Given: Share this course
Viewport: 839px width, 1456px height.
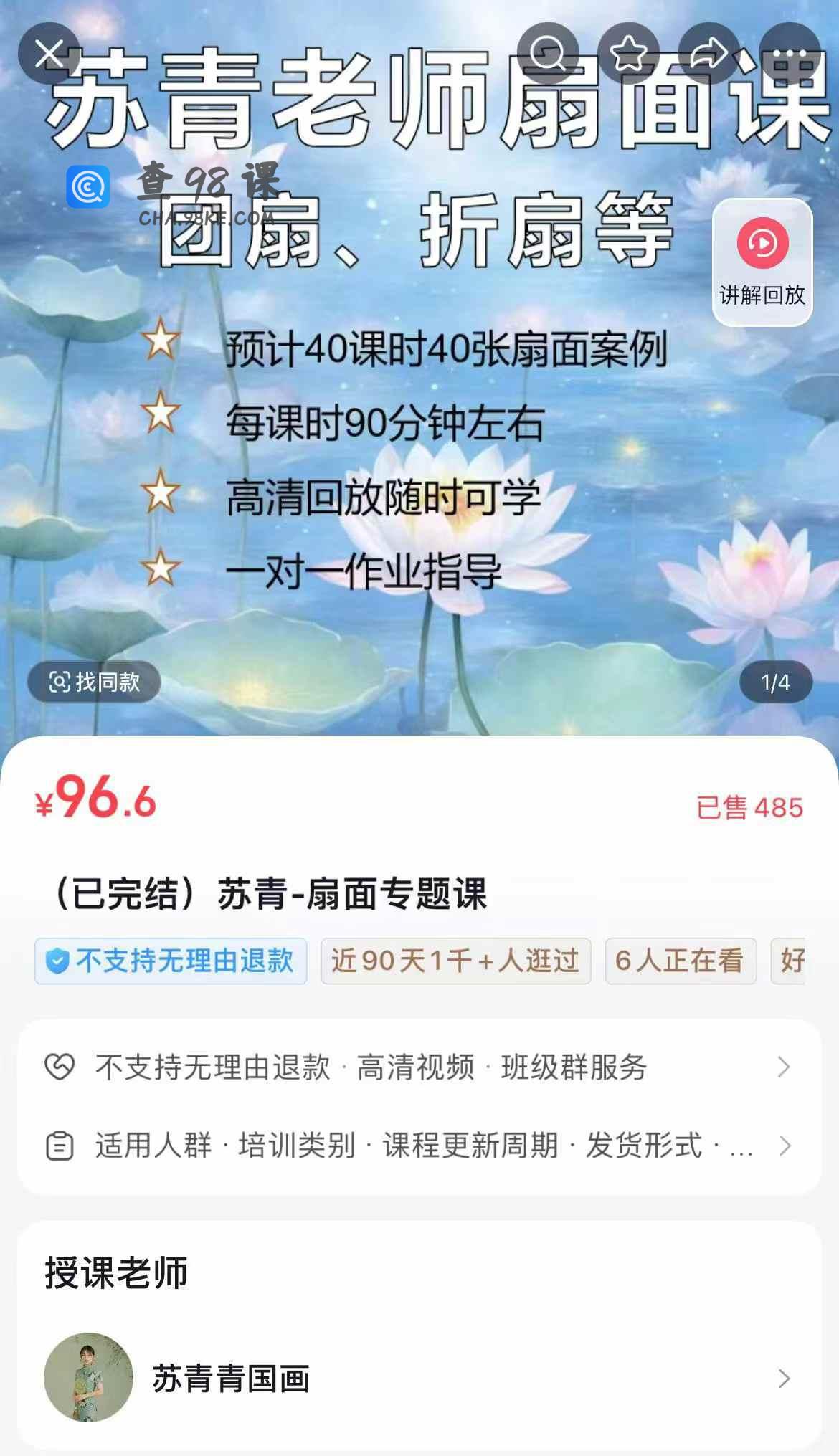Looking at the screenshot, I should (x=708, y=54).
